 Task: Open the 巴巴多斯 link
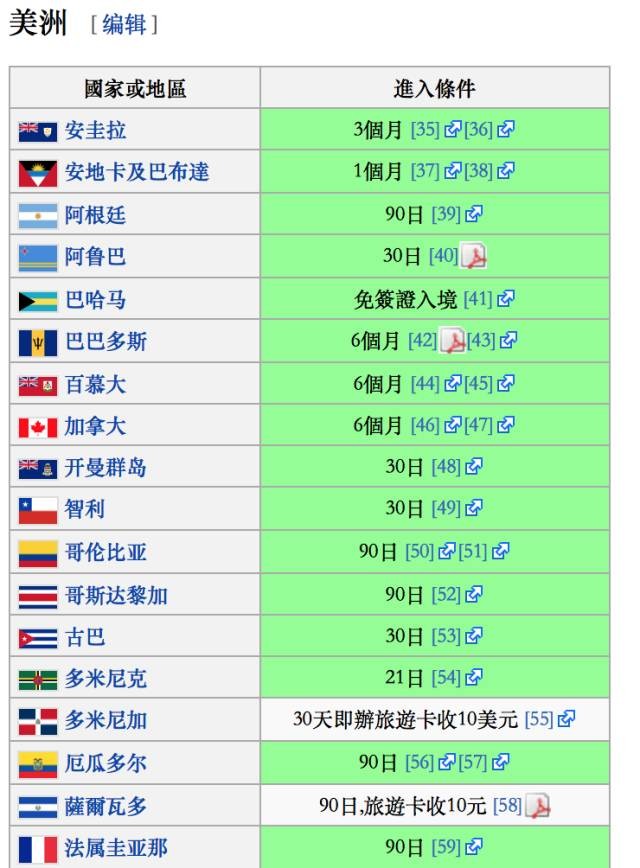(x=105, y=342)
